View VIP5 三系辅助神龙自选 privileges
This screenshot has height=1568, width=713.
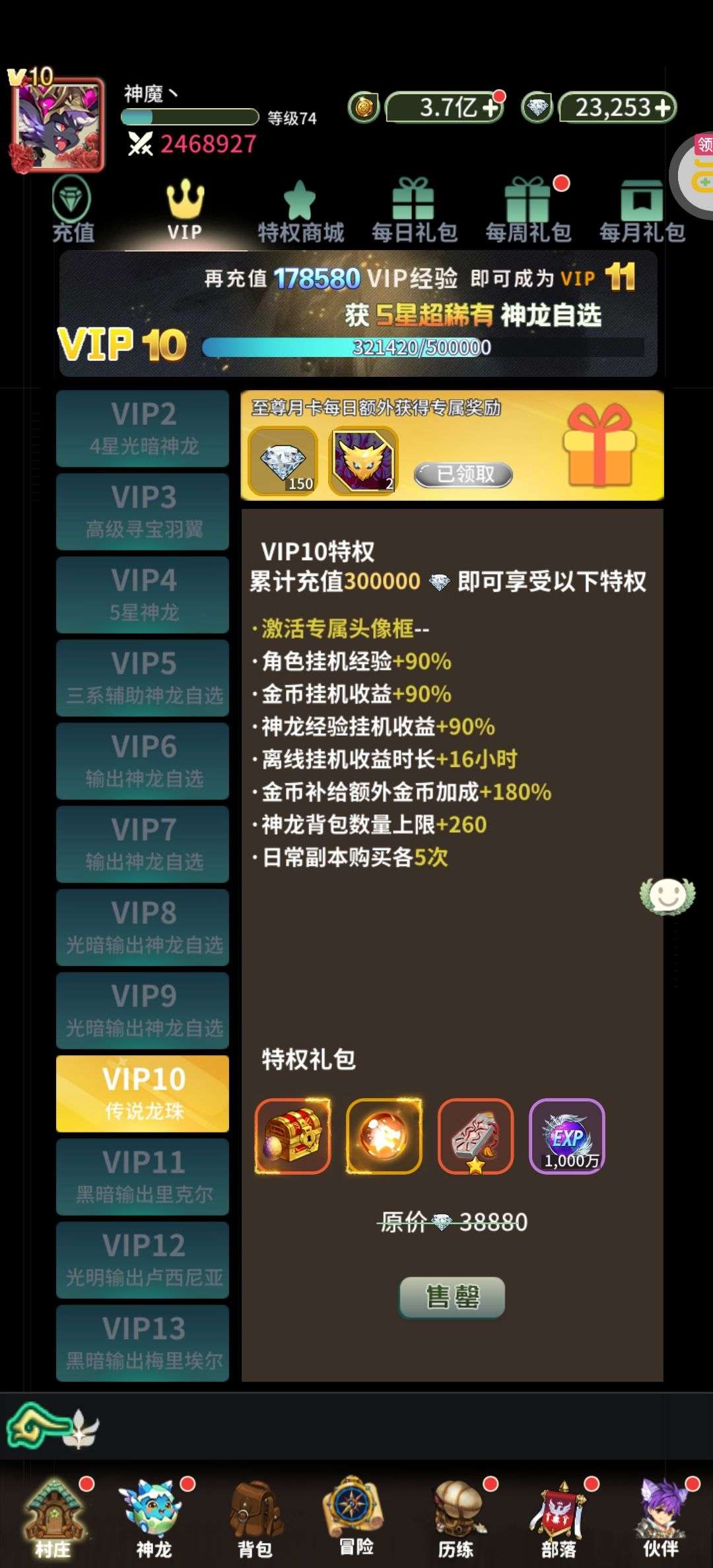pos(143,678)
